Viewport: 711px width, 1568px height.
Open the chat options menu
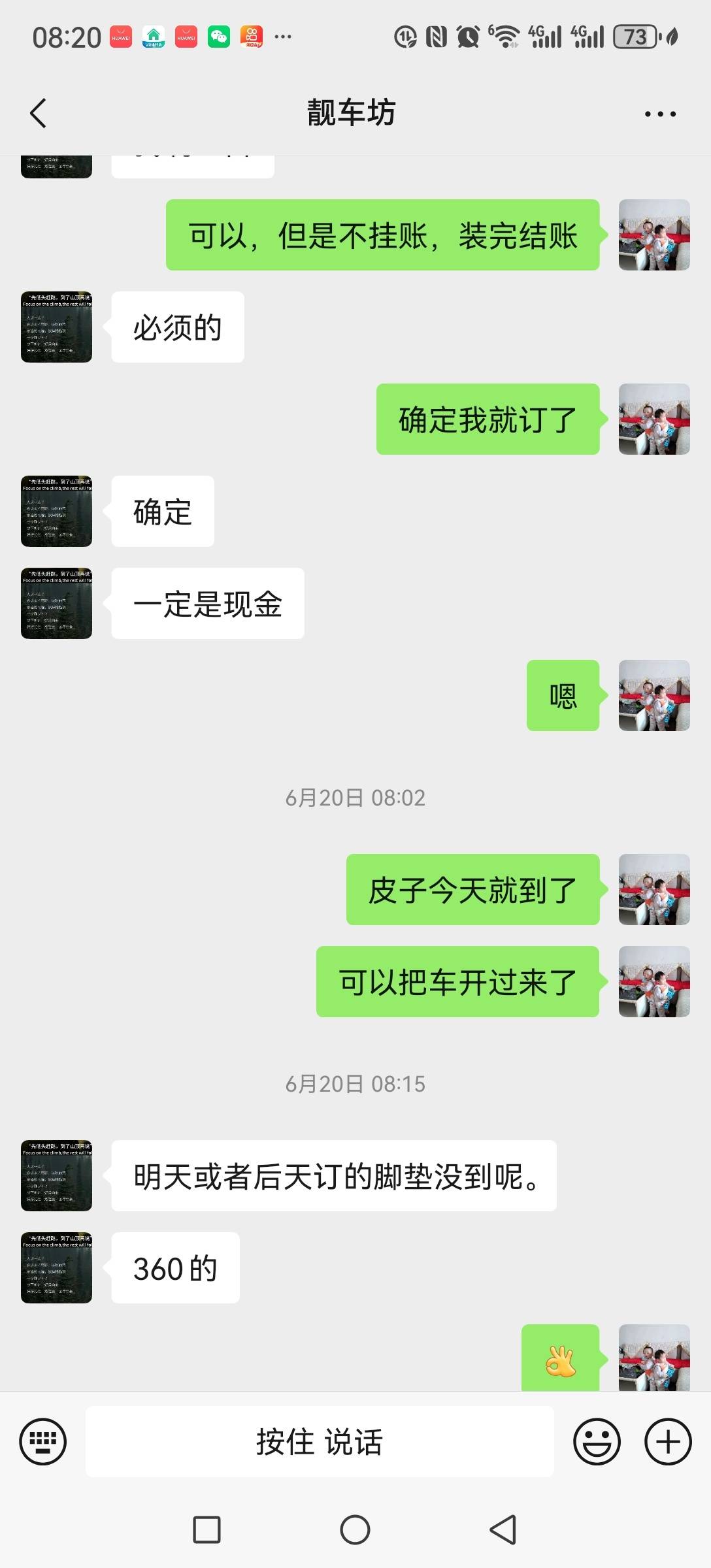click(x=660, y=114)
